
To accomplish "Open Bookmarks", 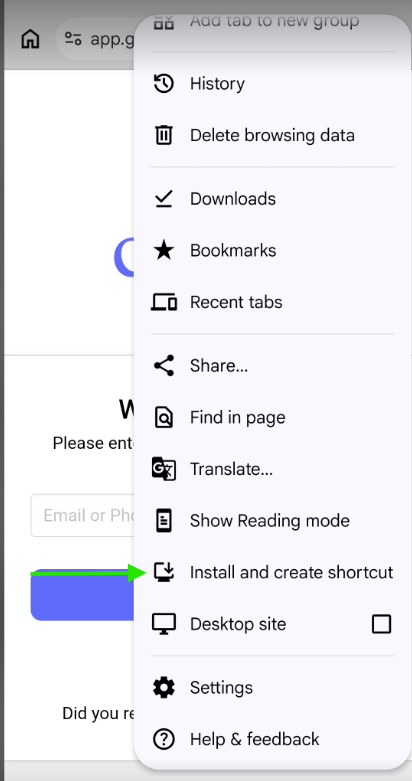I will pyautogui.click(x=273, y=251).
